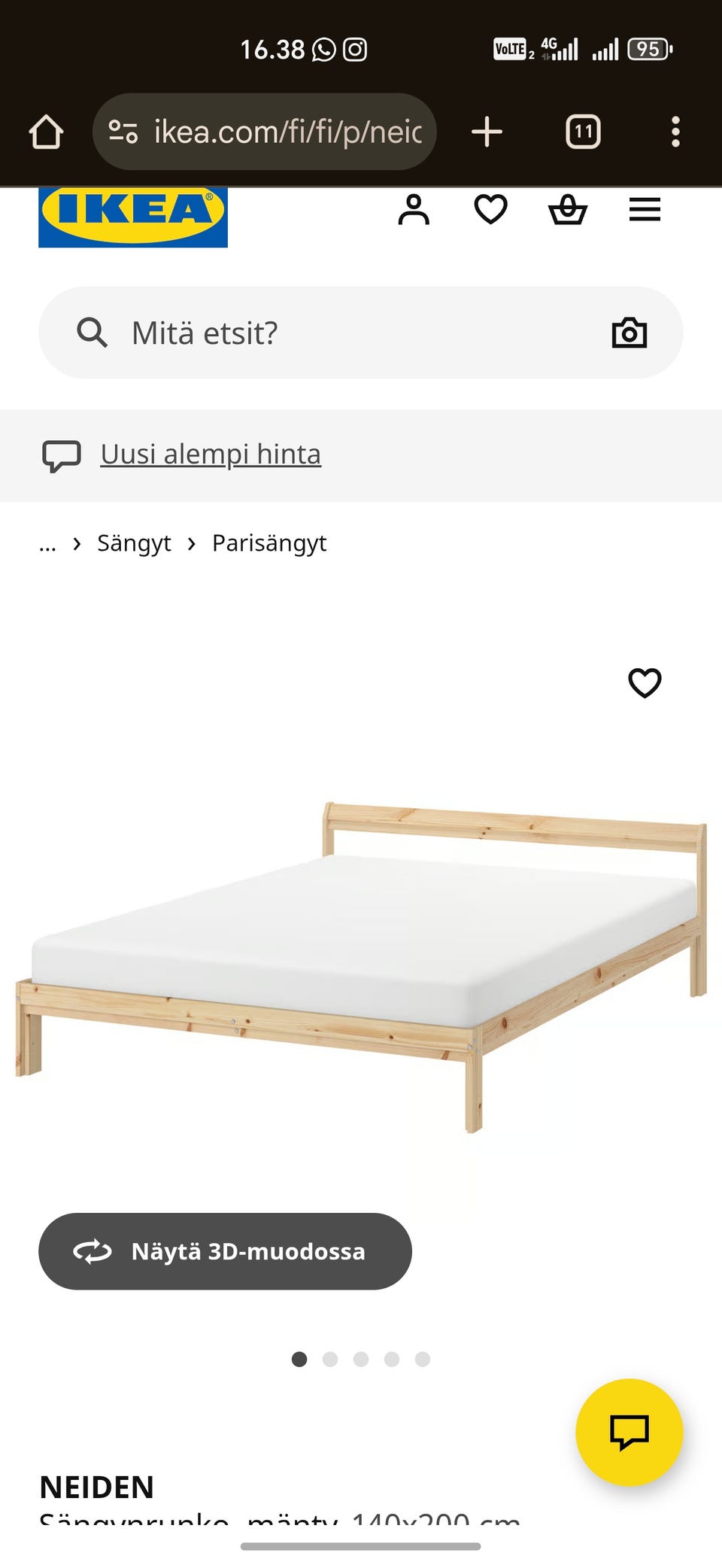
Task: Show the bed in 3D with Näytä 3D-muodossa
Action: 225,1251
